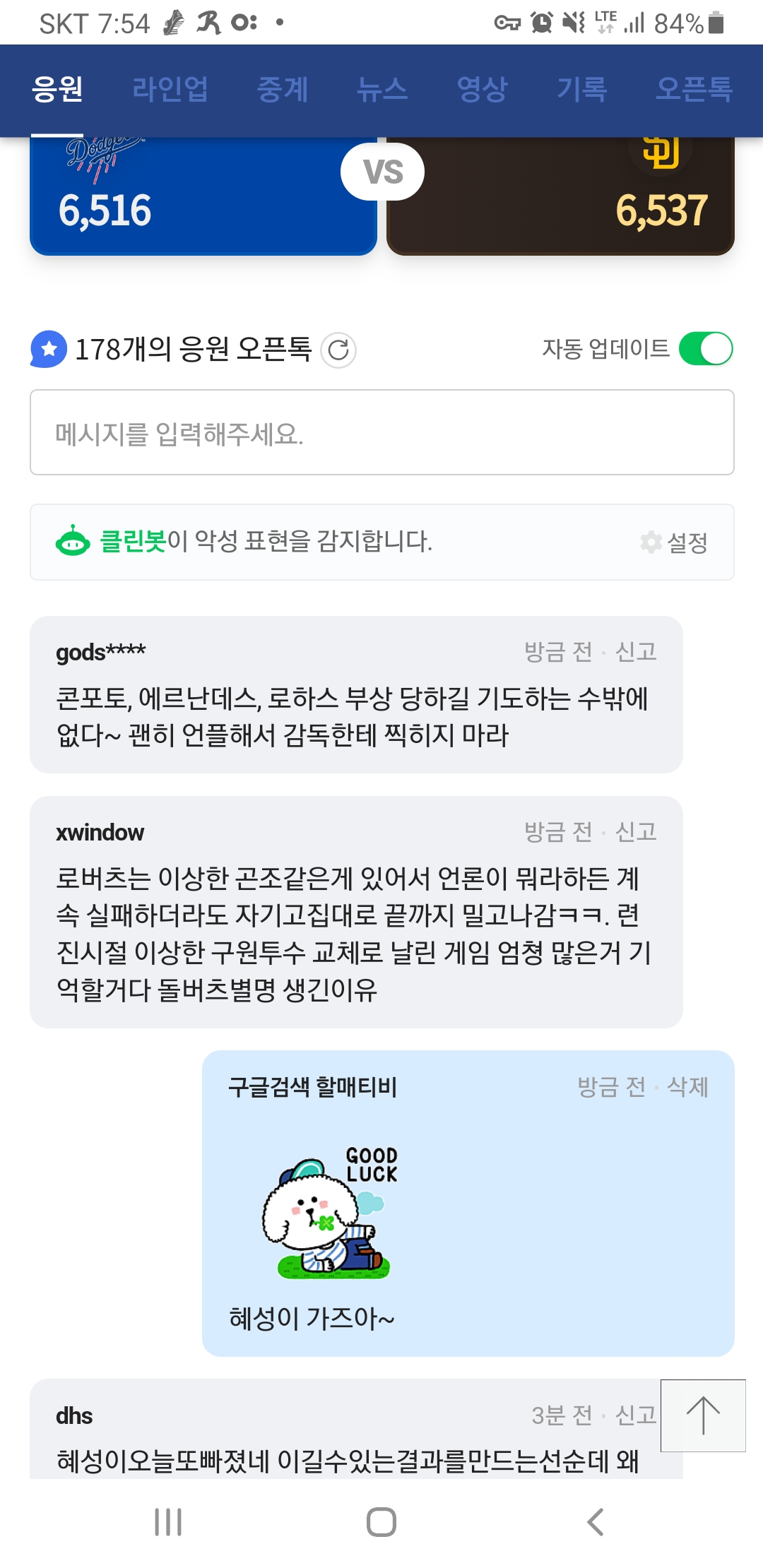Switch to the 오픈톡 tab

pos(693,90)
